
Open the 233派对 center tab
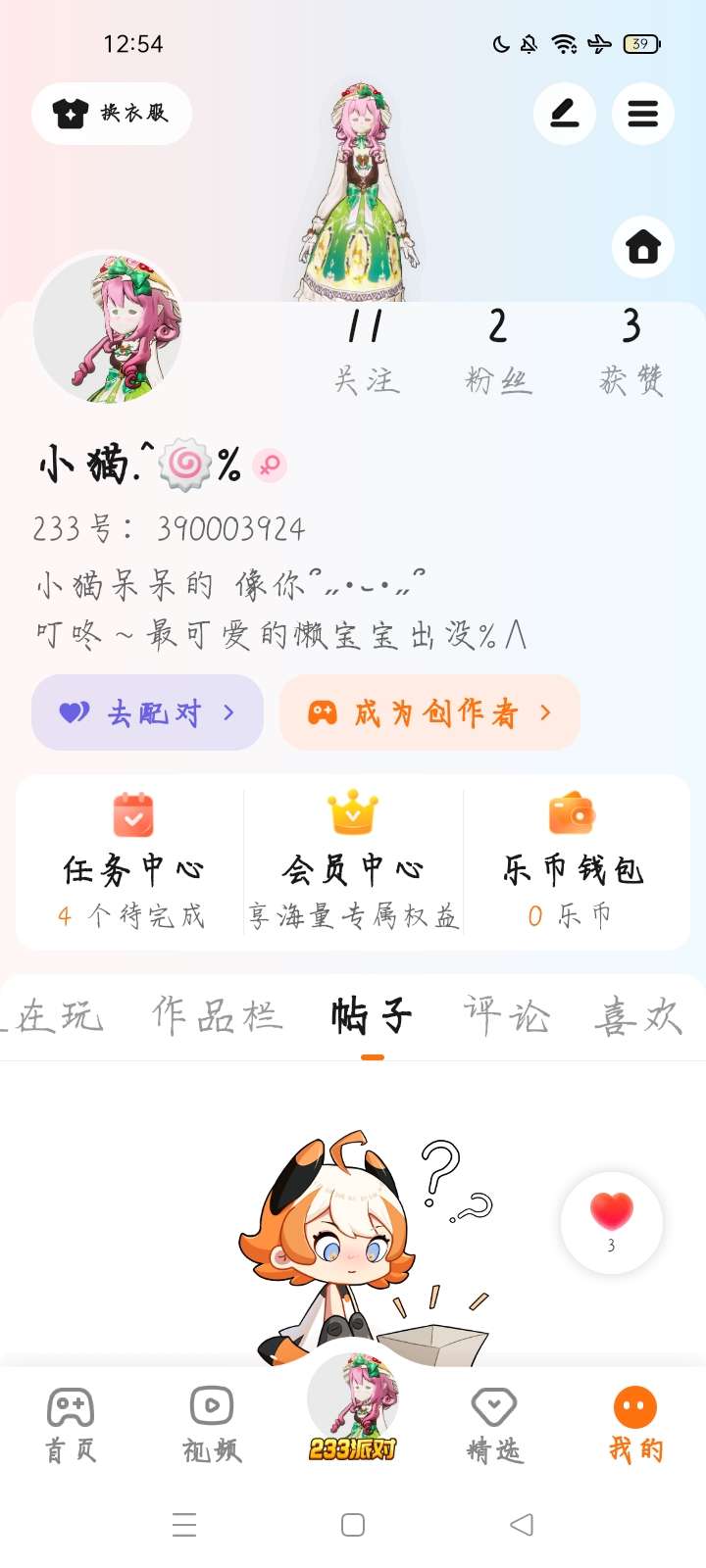coord(353,1411)
